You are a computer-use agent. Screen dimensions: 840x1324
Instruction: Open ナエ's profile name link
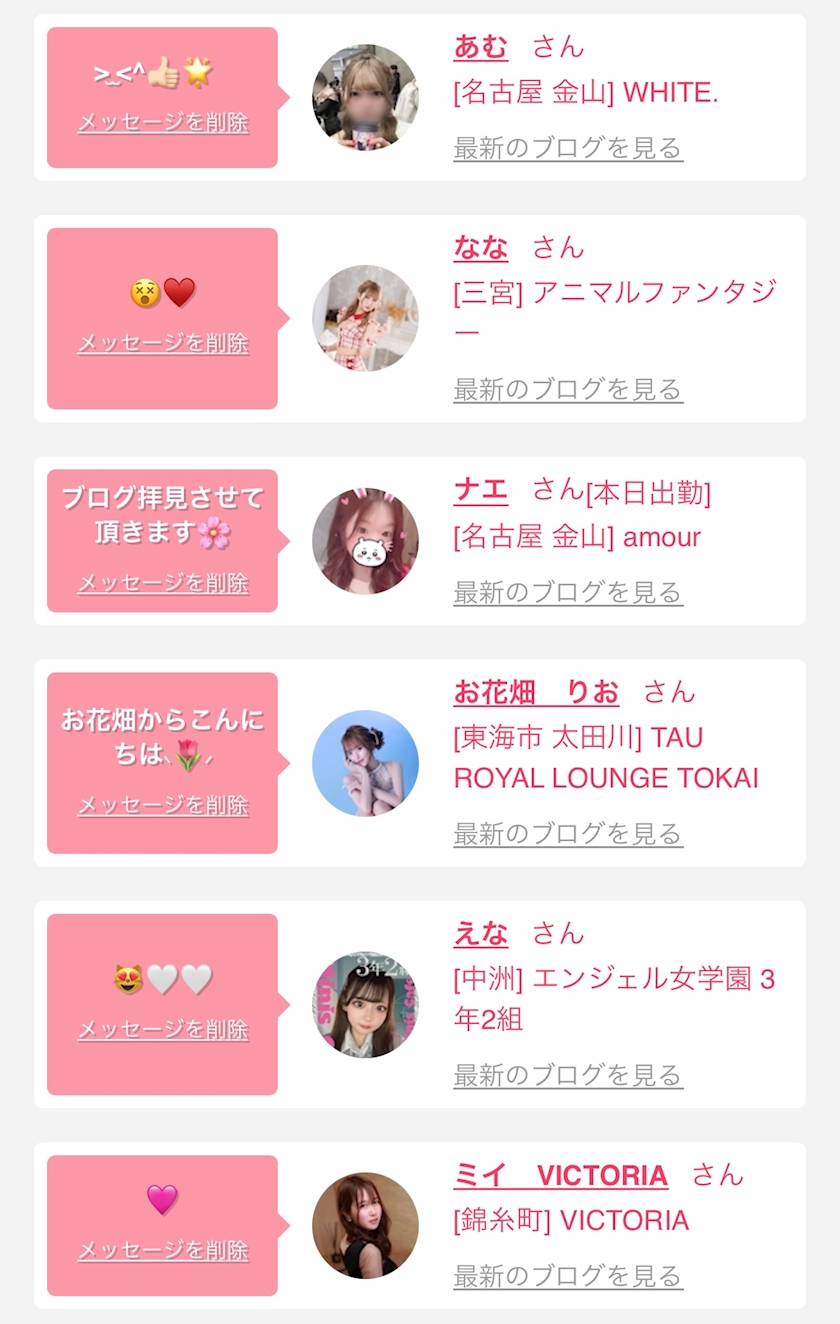480,490
